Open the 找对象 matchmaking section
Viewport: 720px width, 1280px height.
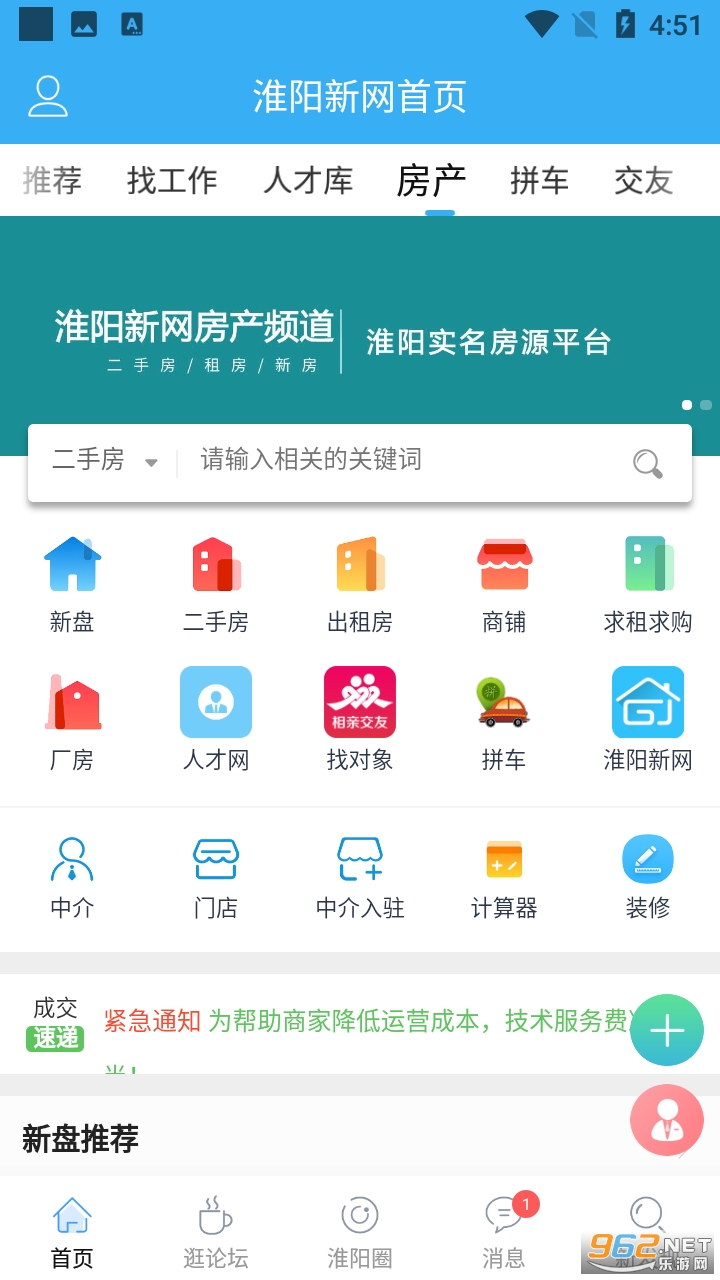click(360, 720)
